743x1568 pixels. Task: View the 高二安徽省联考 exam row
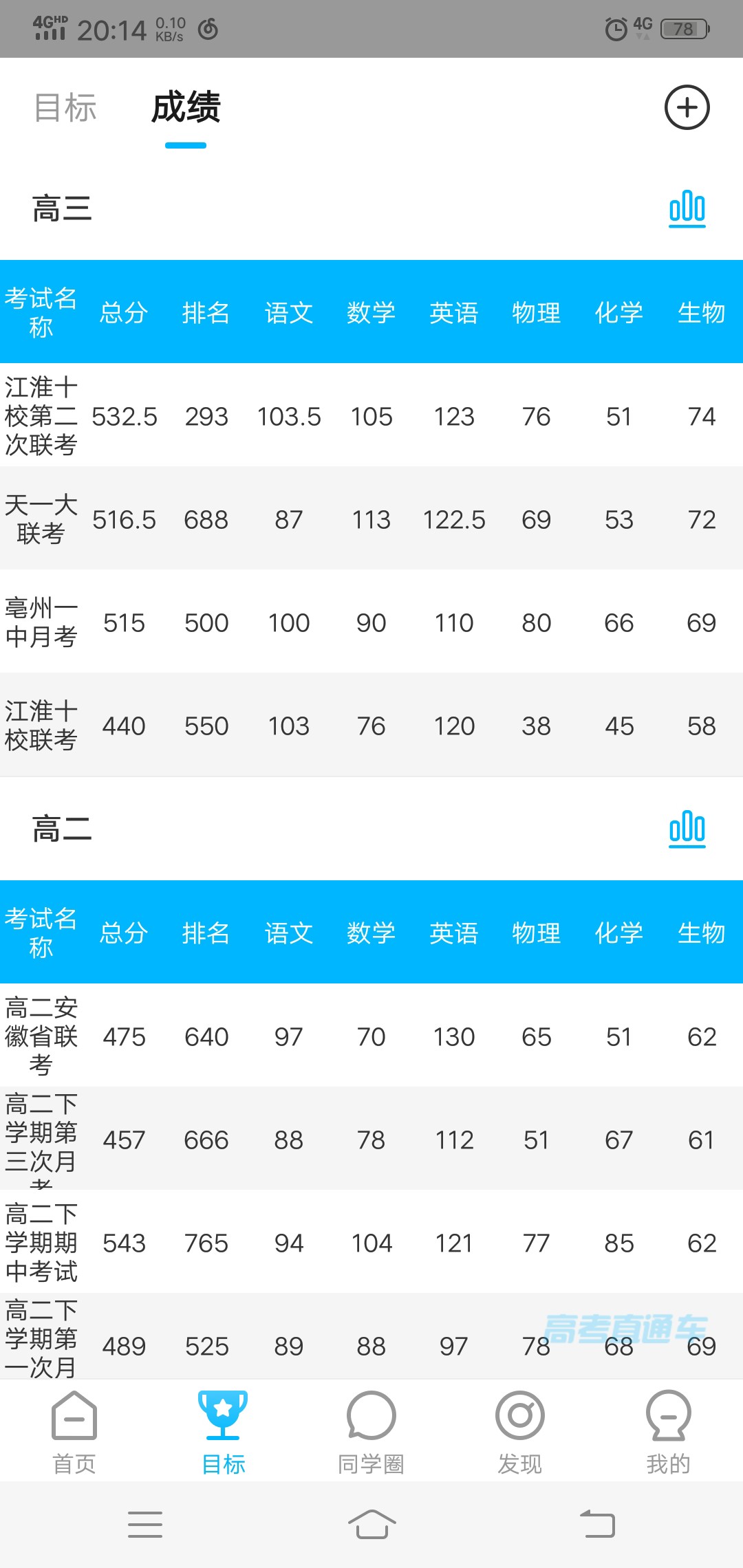click(x=371, y=1036)
